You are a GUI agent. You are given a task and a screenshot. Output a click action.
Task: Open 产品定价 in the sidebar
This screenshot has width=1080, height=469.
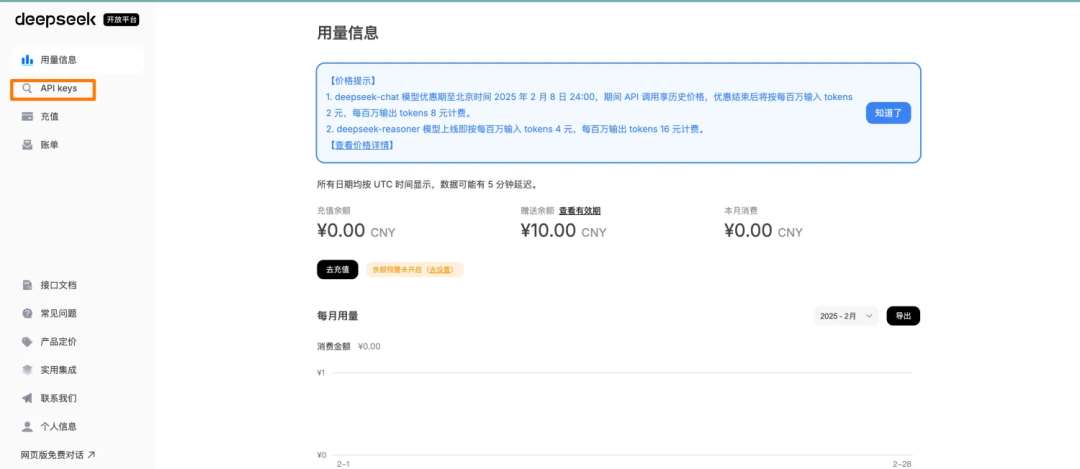tap(58, 341)
